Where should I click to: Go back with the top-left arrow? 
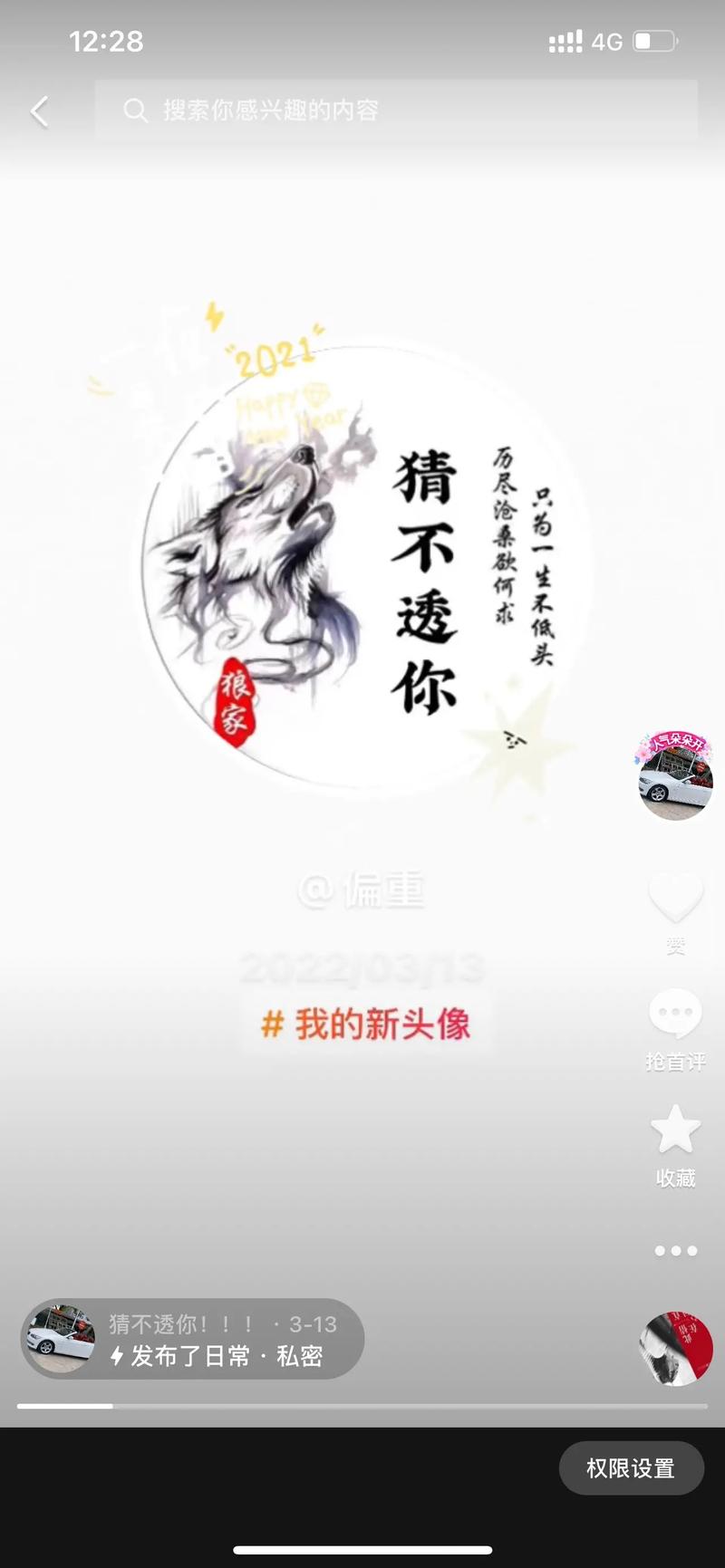[39, 111]
